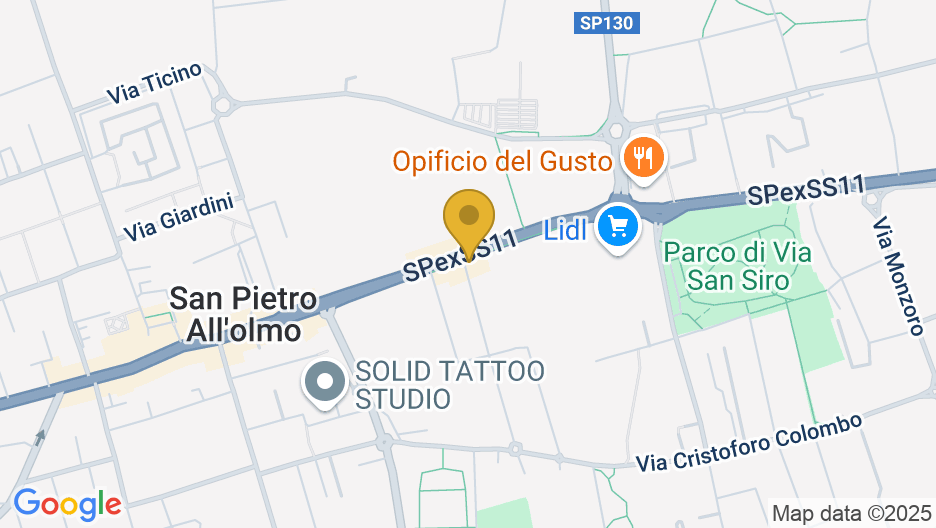Select the yellow location pin on SPexSS11
936x528 pixels.
pos(468,216)
